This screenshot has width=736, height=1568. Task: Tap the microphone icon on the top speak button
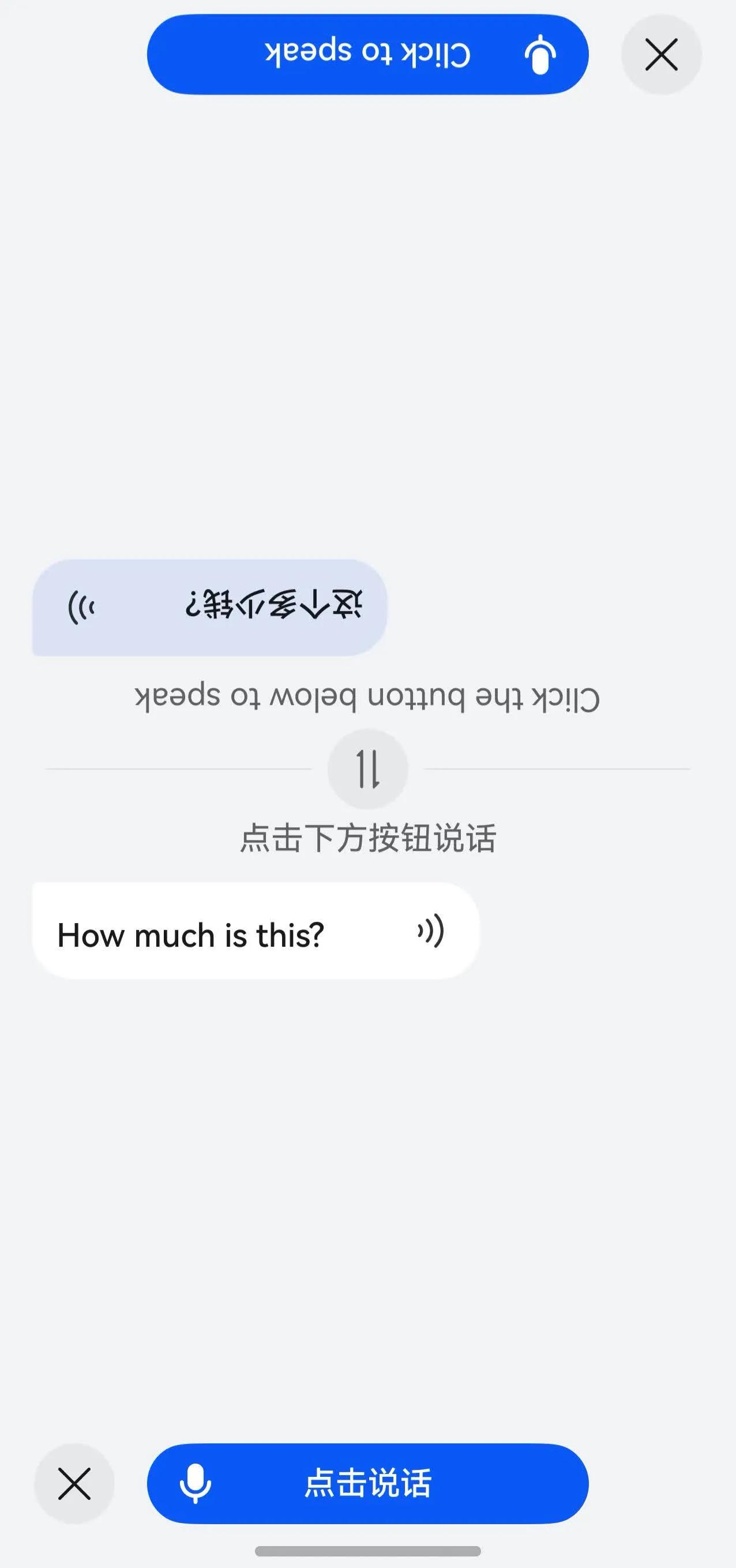539,54
